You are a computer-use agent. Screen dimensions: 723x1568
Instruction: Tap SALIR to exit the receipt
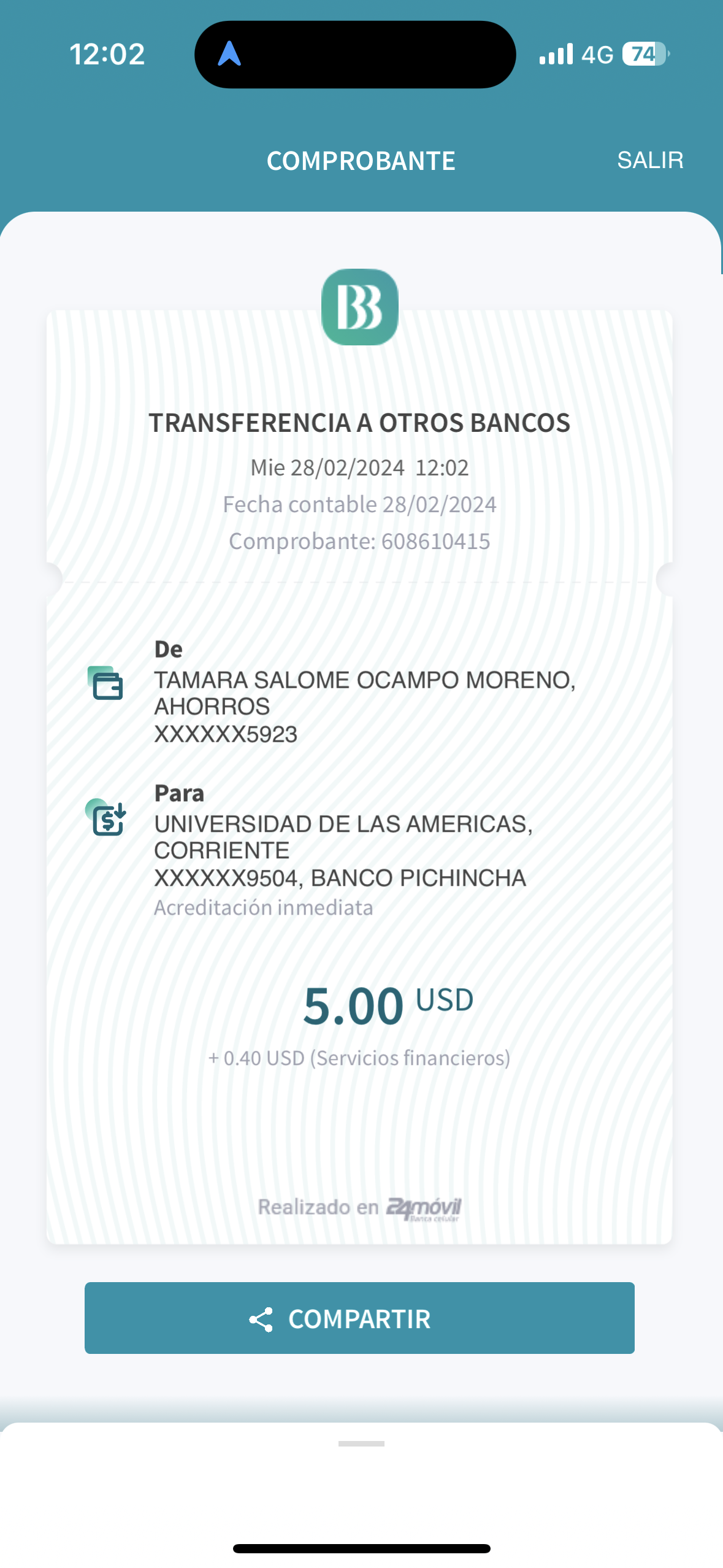[x=649, y=160]
